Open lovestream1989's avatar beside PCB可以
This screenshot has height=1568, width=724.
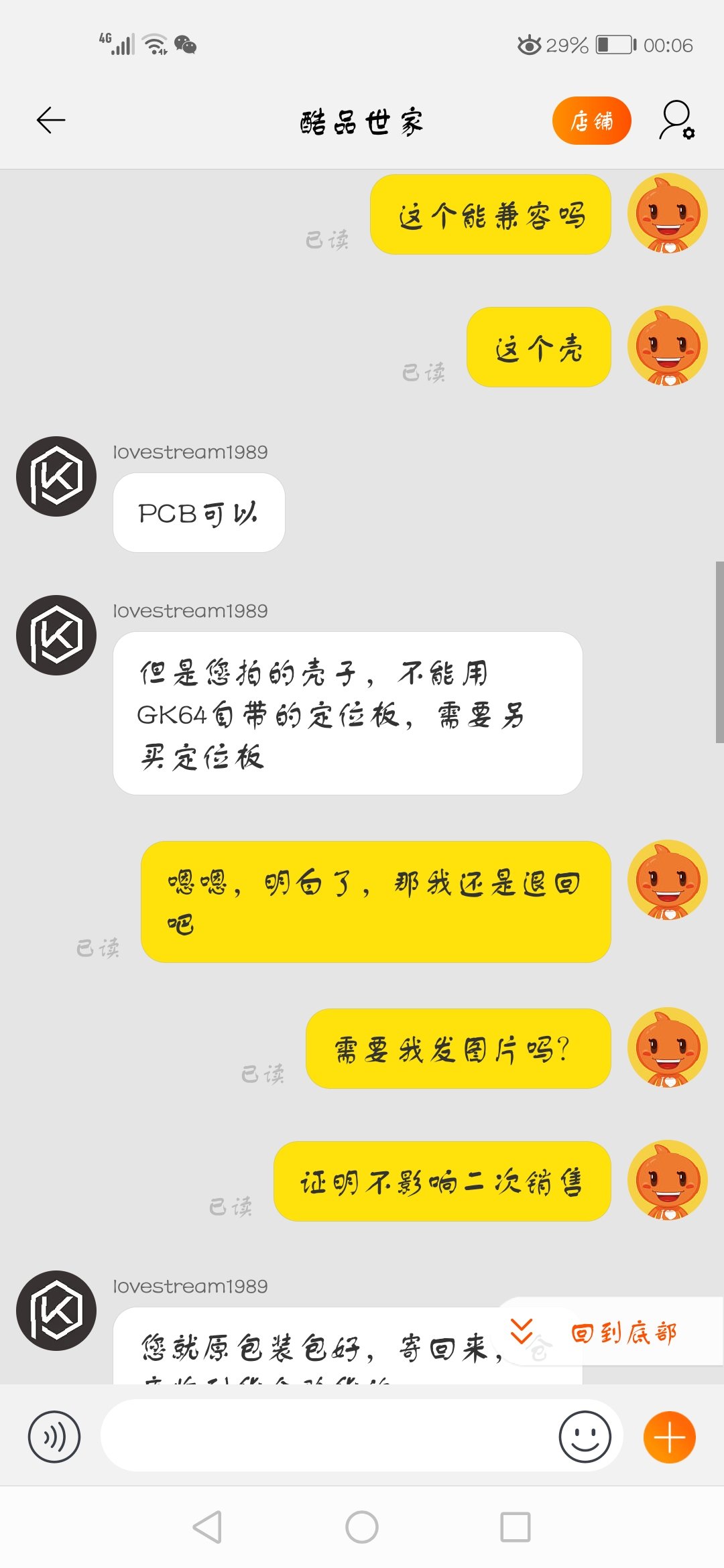click(x=56, y=476)
